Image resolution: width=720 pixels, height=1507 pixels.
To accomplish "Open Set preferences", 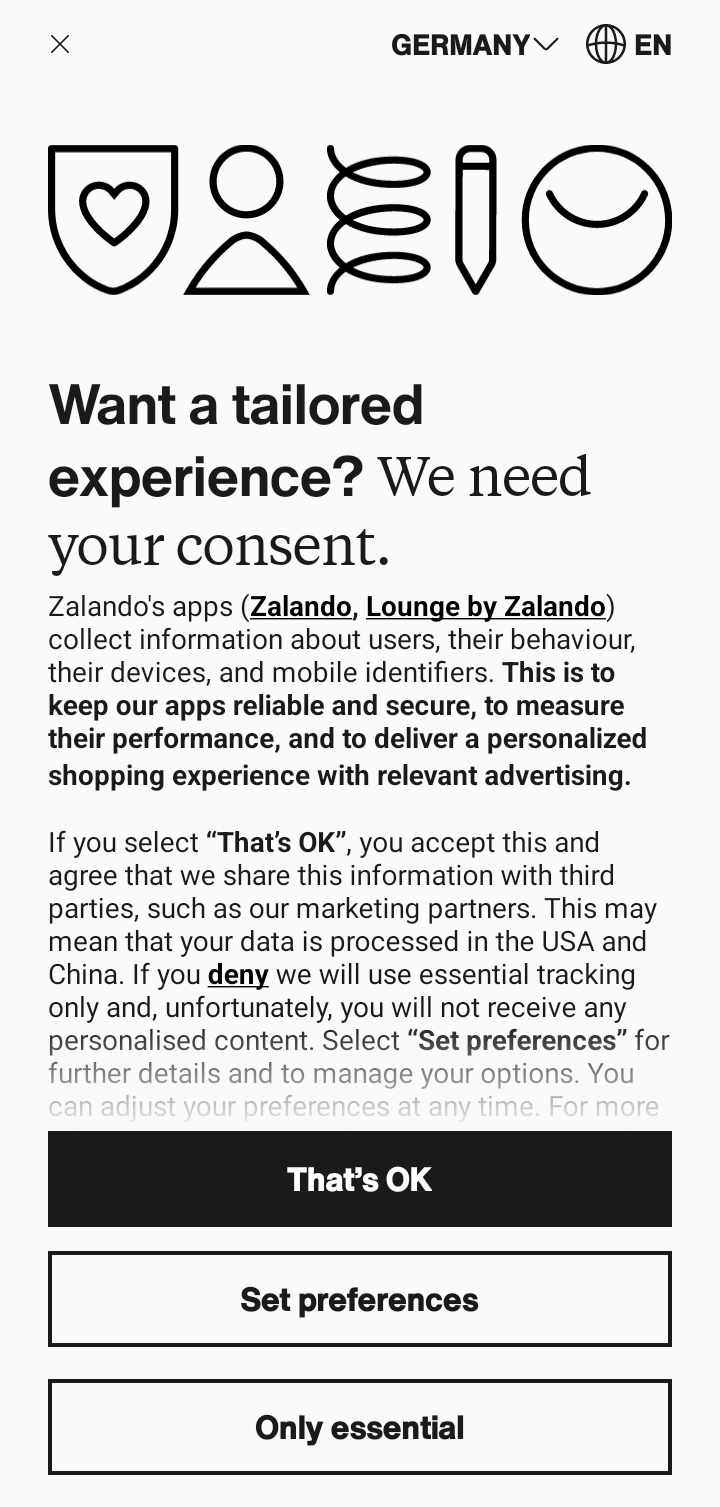I will pos(360,1299).
